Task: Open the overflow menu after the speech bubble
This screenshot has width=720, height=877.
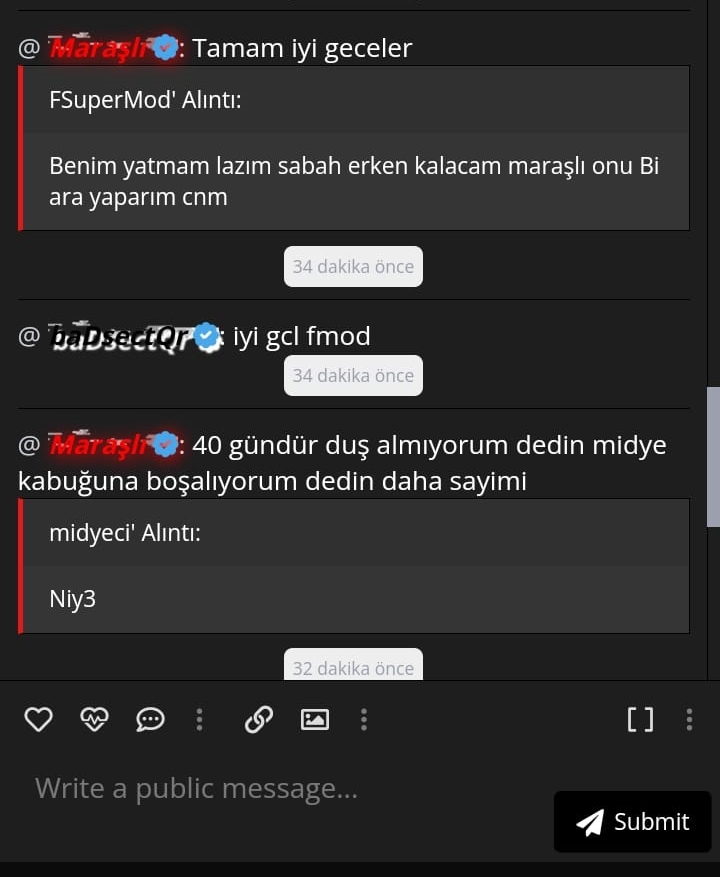Action: pos(200,719)
